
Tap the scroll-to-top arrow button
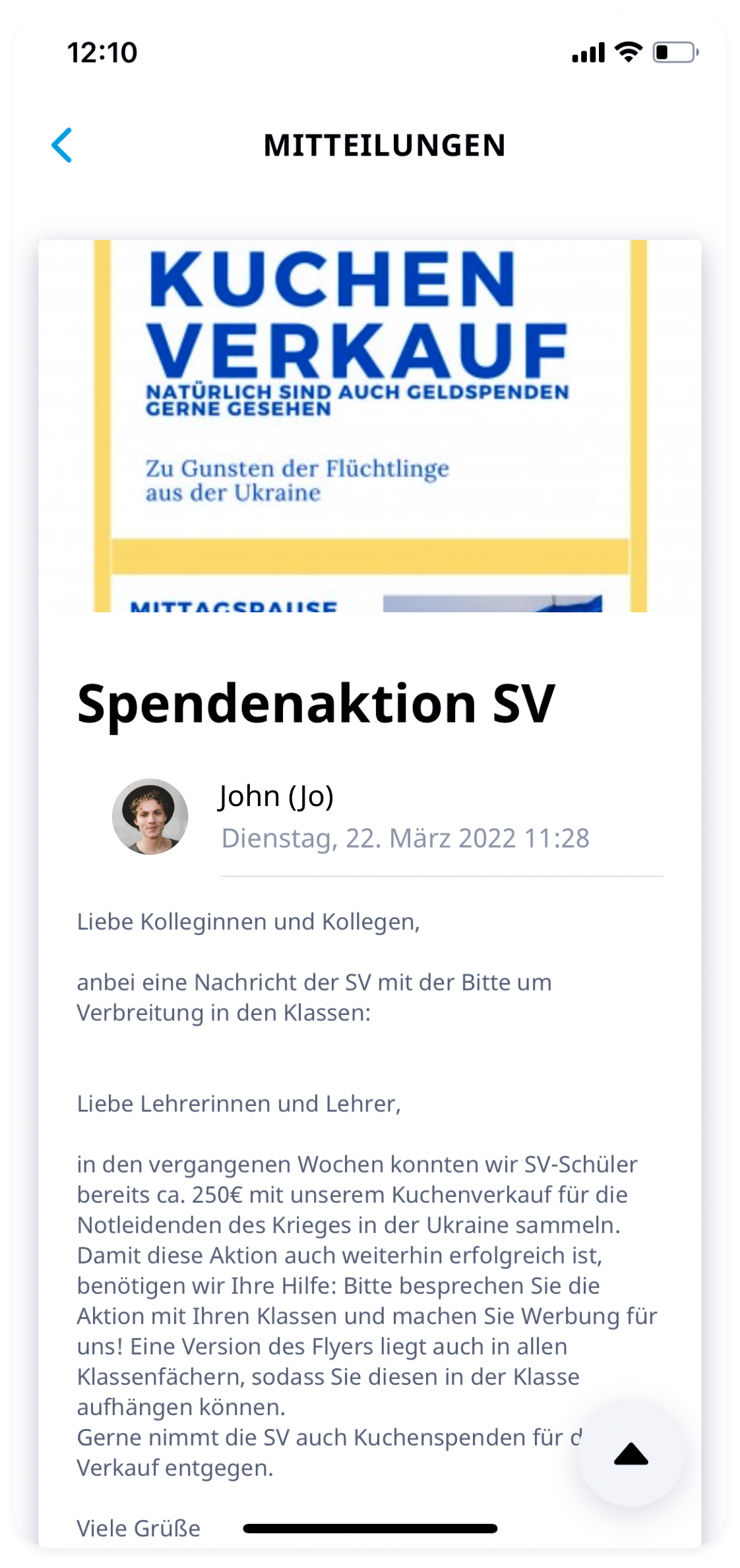click(631, 1453)
